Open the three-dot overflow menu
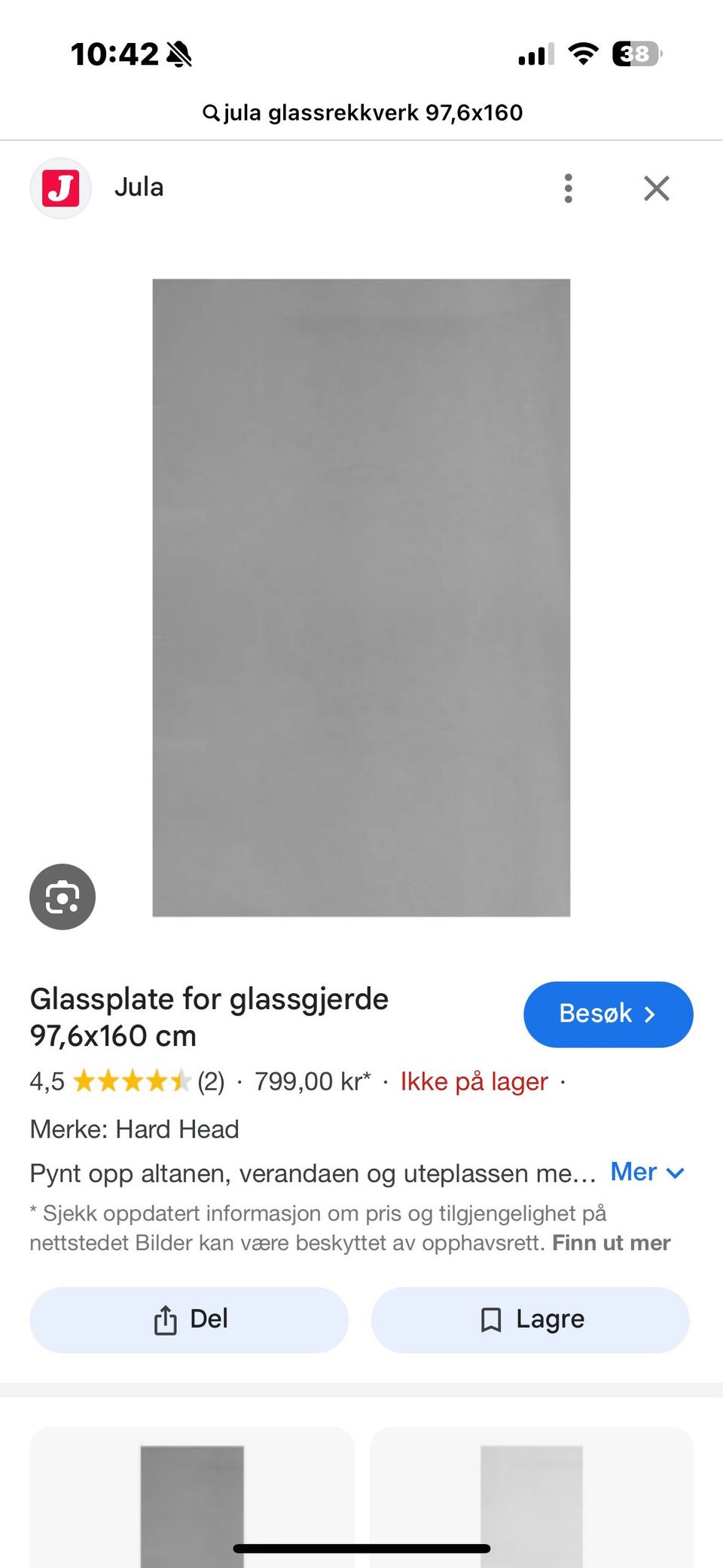This screenshot has height=1568, width=723. (x=568, y=188)
